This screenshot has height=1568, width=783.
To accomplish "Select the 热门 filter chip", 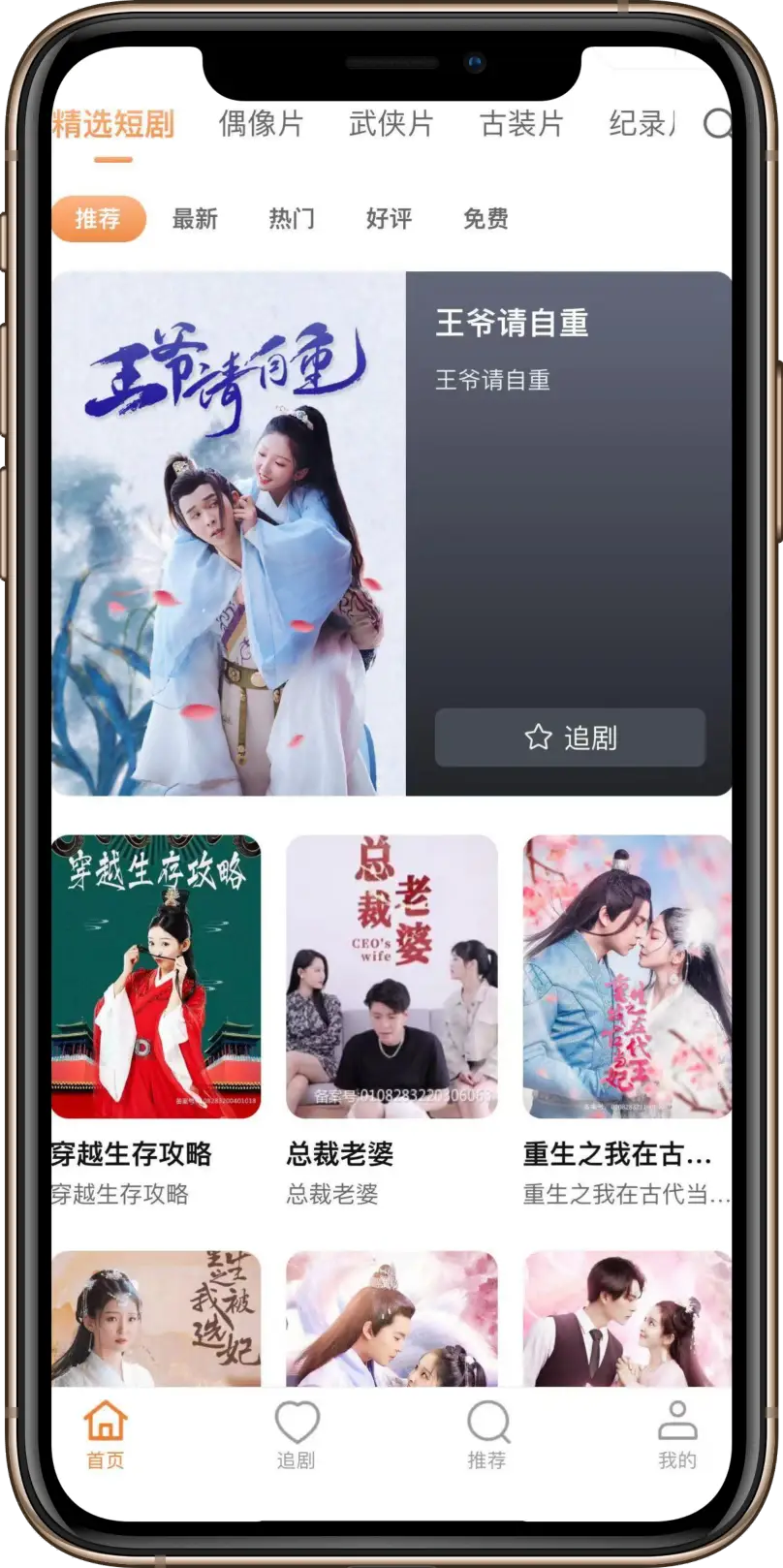I will tap(292, 219).
